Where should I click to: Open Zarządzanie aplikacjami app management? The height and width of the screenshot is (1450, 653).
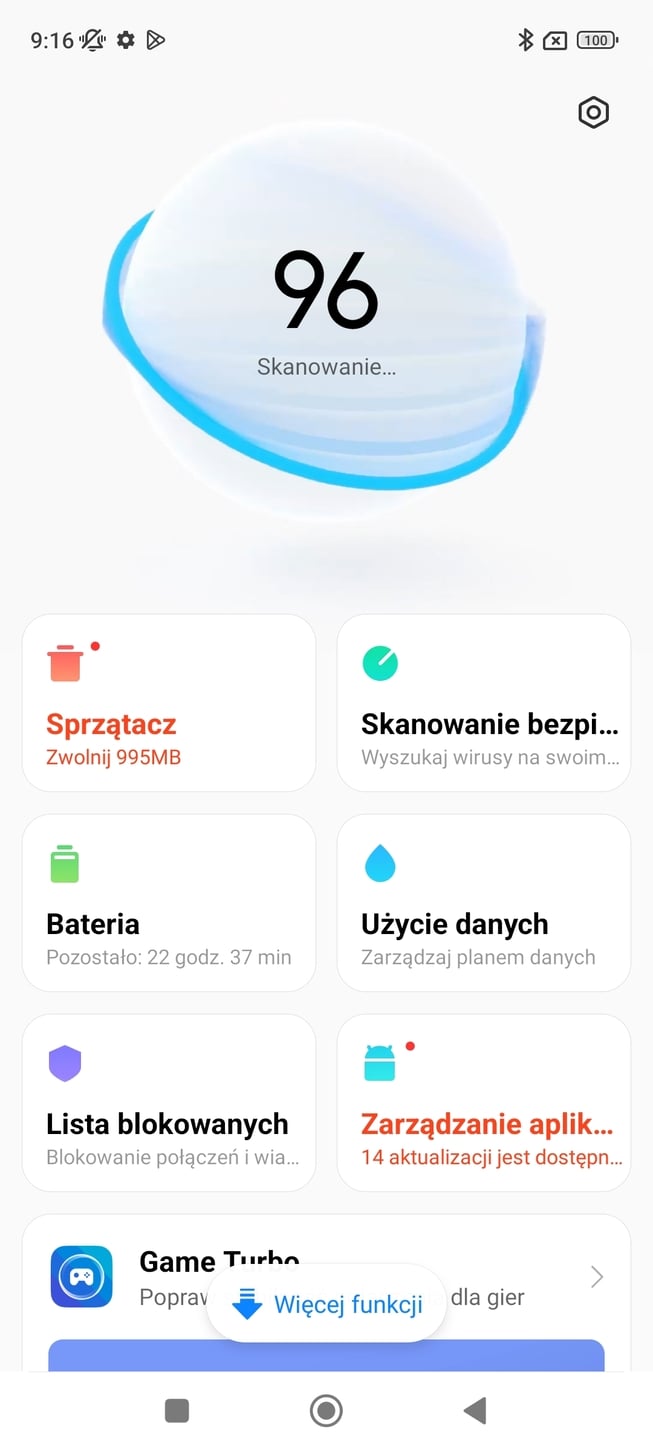[484, 1103]
